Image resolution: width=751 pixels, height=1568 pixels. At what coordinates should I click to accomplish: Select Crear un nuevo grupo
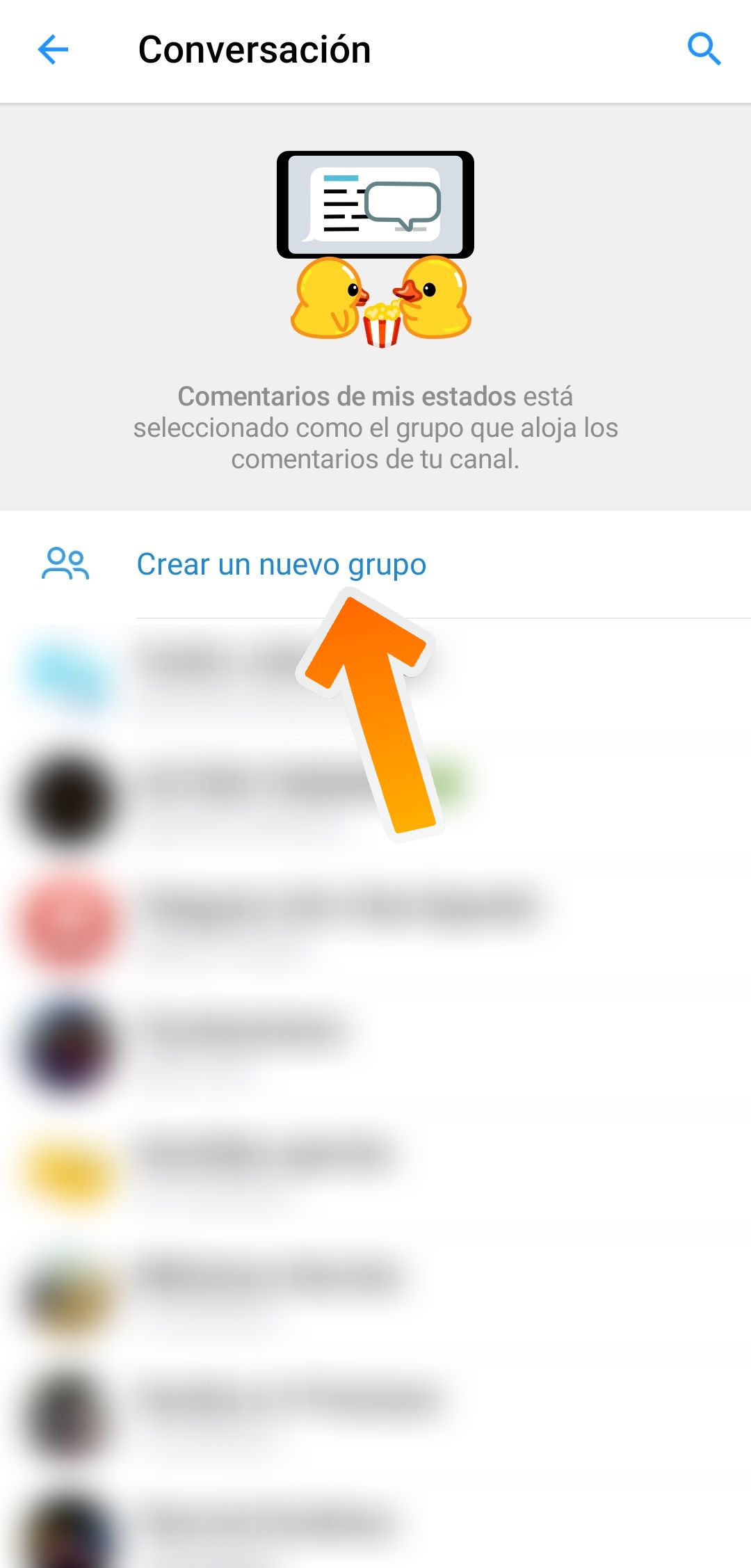click(281, 564)
